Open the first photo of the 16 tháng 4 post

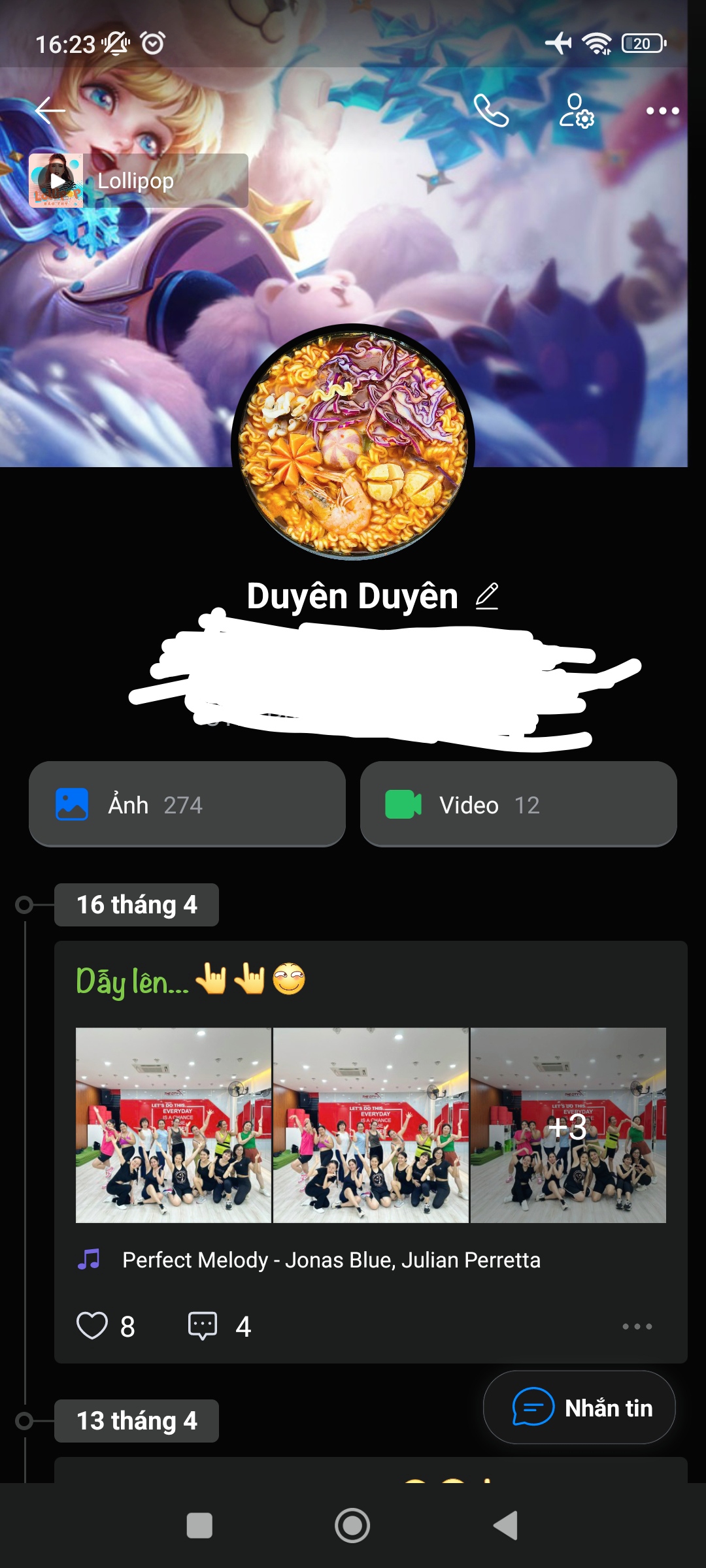click(173, 1125)
